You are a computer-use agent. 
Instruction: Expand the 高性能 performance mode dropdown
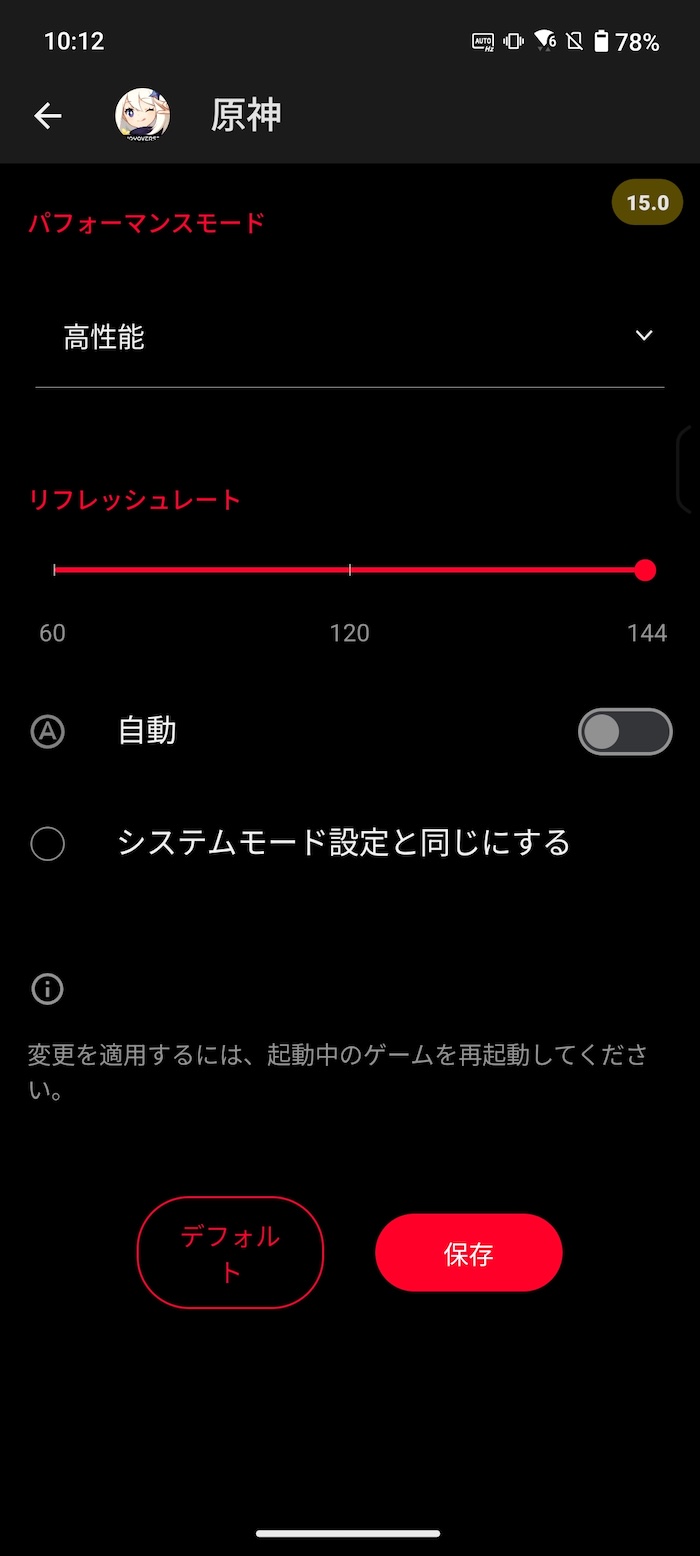click(x=350, y=338)
